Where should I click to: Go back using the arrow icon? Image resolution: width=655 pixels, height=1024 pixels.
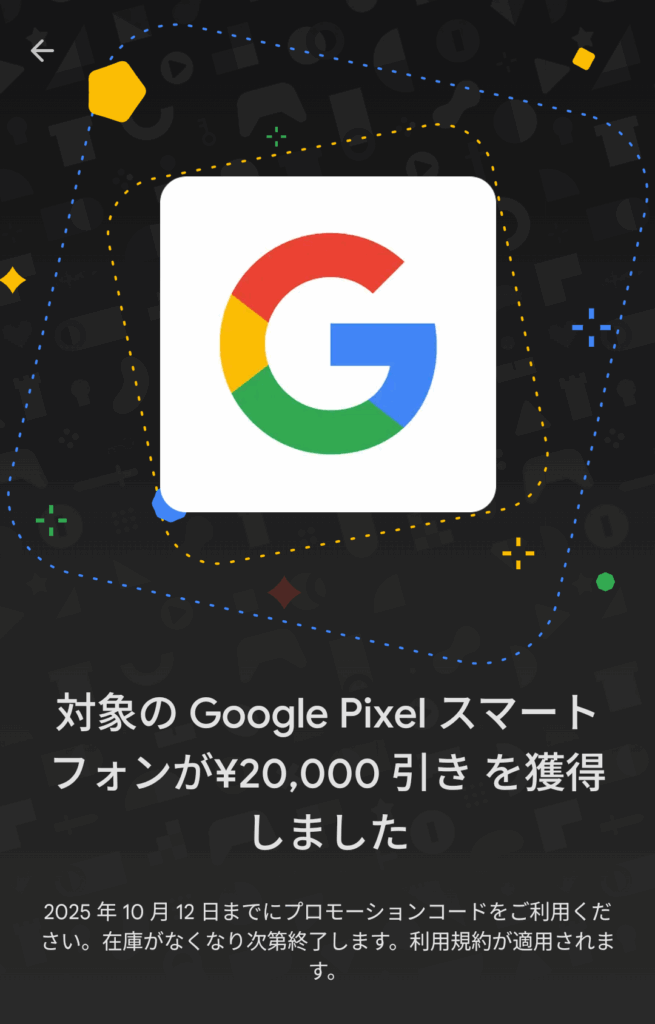click(x=42, y=50)
